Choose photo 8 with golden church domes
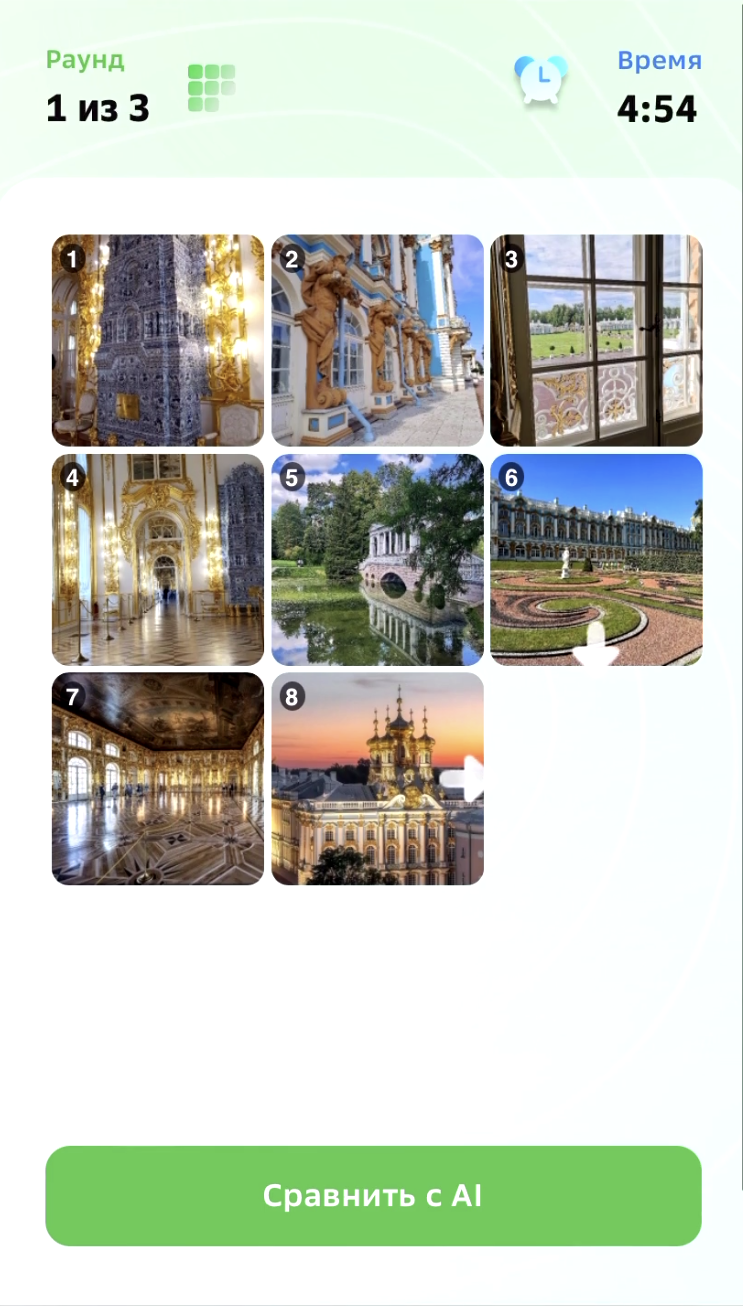Image resolution: width=743 pixels, height=1308 pixels. (x=377, y=778)
